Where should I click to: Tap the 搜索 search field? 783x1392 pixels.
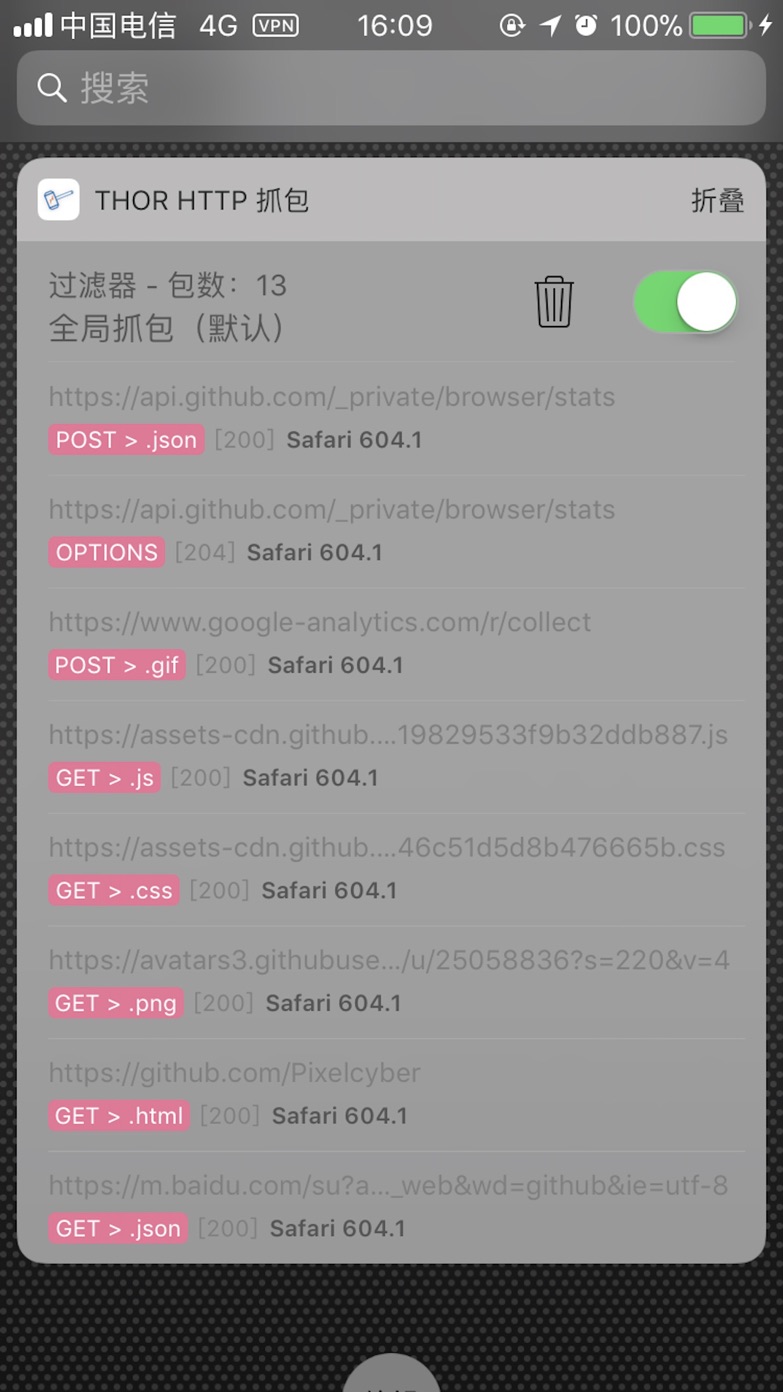coord(390,88)
